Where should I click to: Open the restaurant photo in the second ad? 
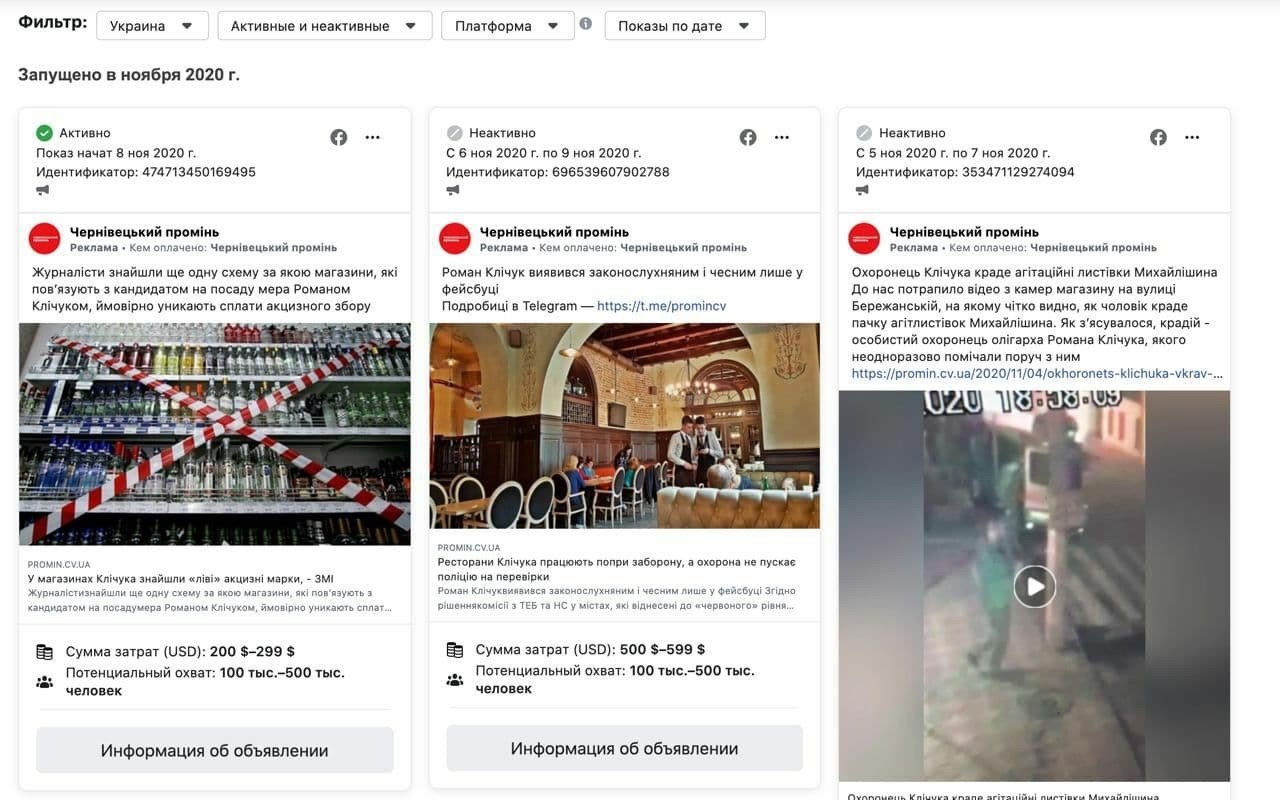pyautogui.click(x=624, y=425)
